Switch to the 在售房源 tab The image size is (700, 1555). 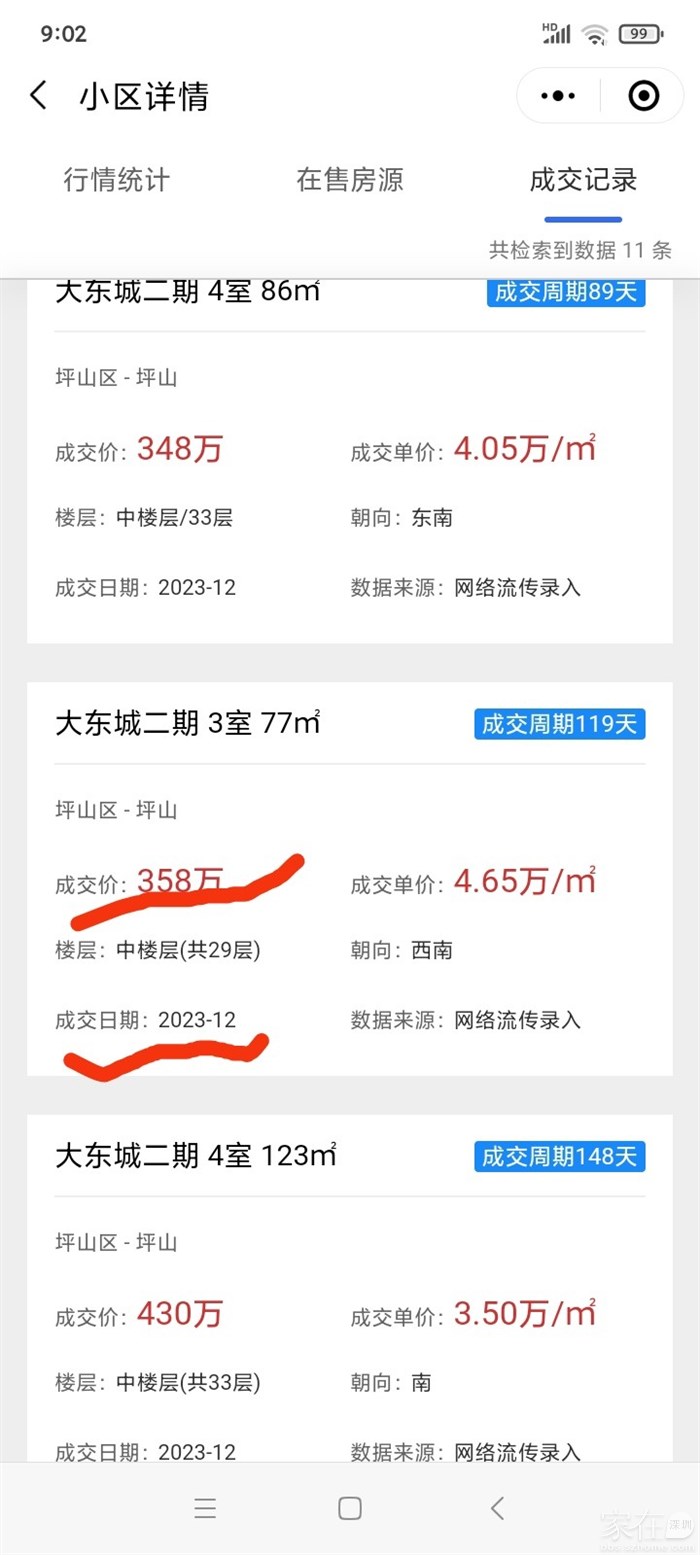(350, 180)
